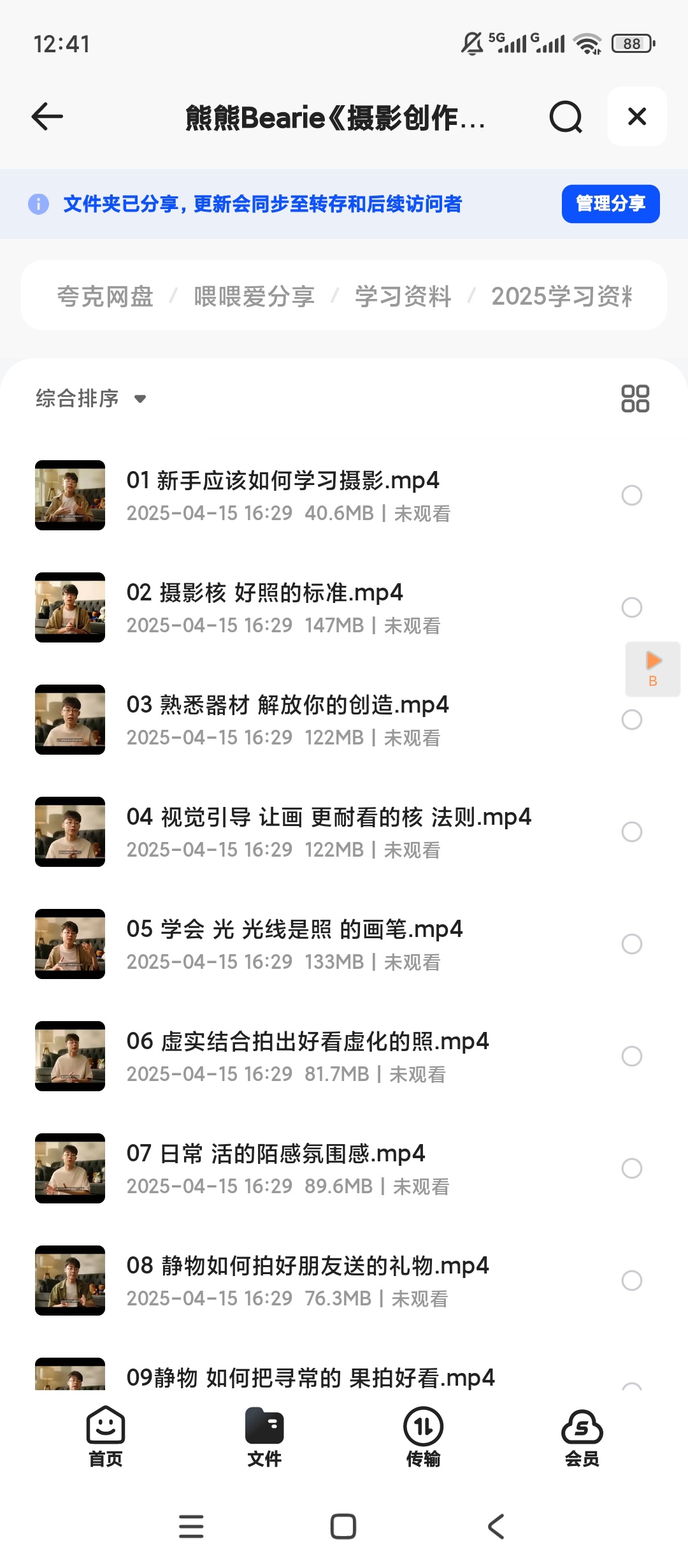
Task: Tick the selection circle for 06 虚实结合 video
Action: pos(632,1056)
